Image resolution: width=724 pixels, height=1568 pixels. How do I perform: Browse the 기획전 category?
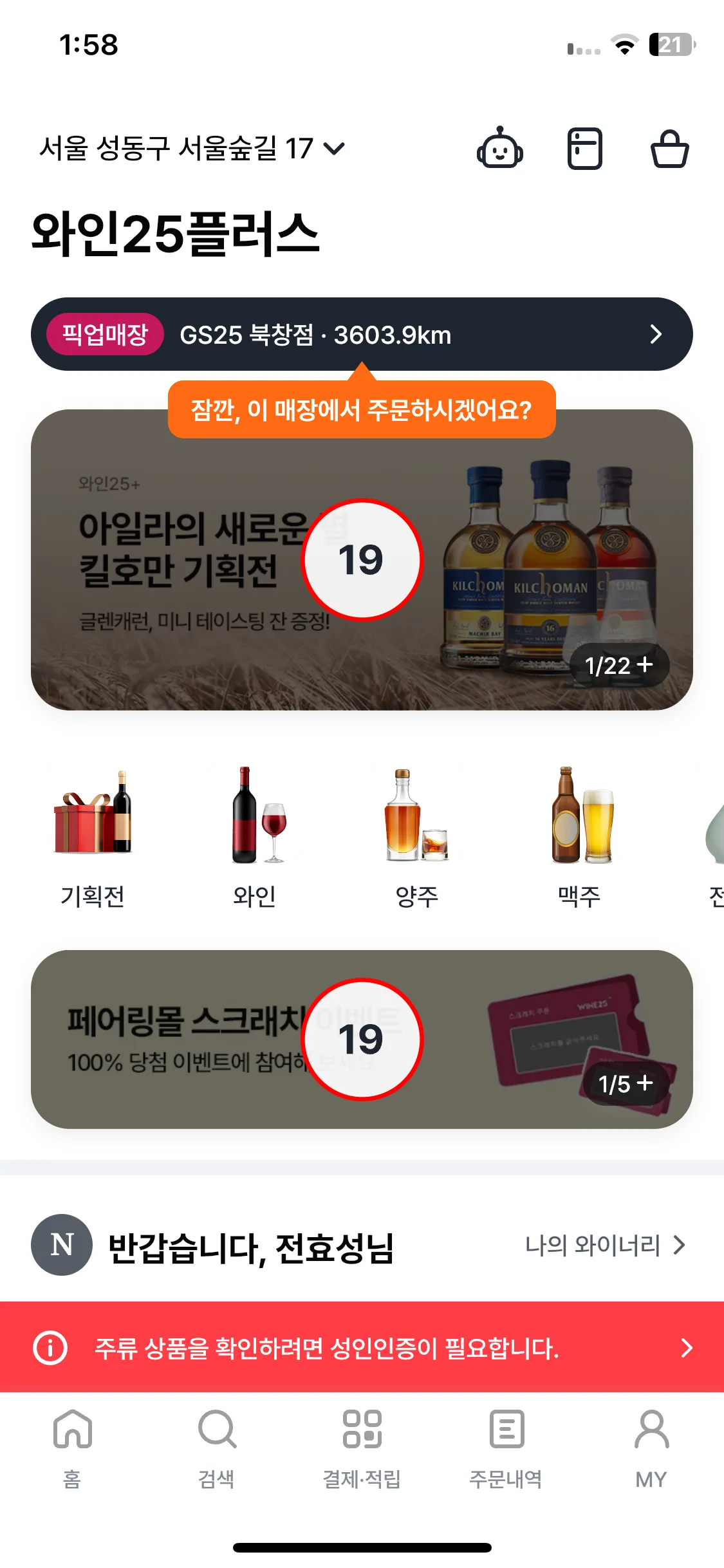point(93,837)
